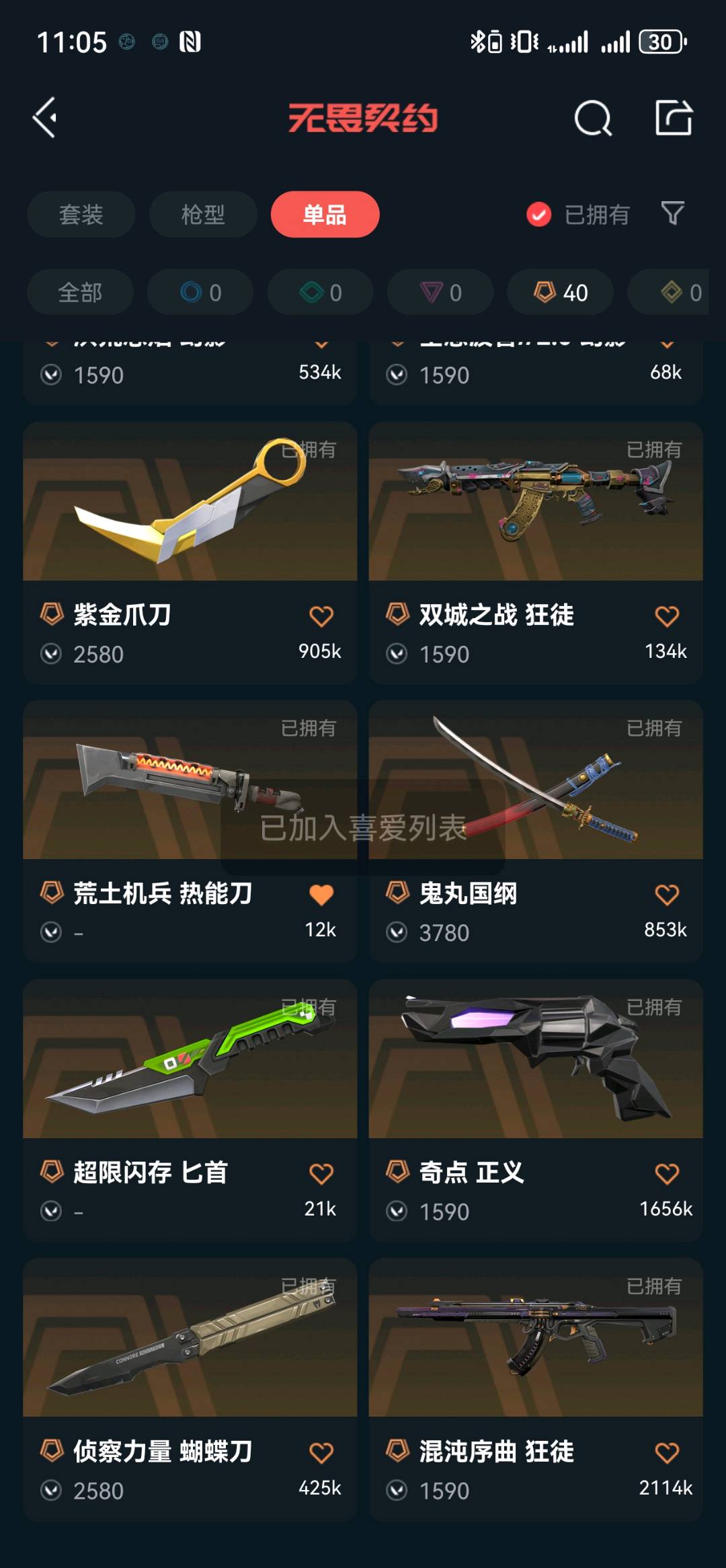Switch to the 套装 tab
The height and width of the screenshot is (1568, 726).
(81, 215)
